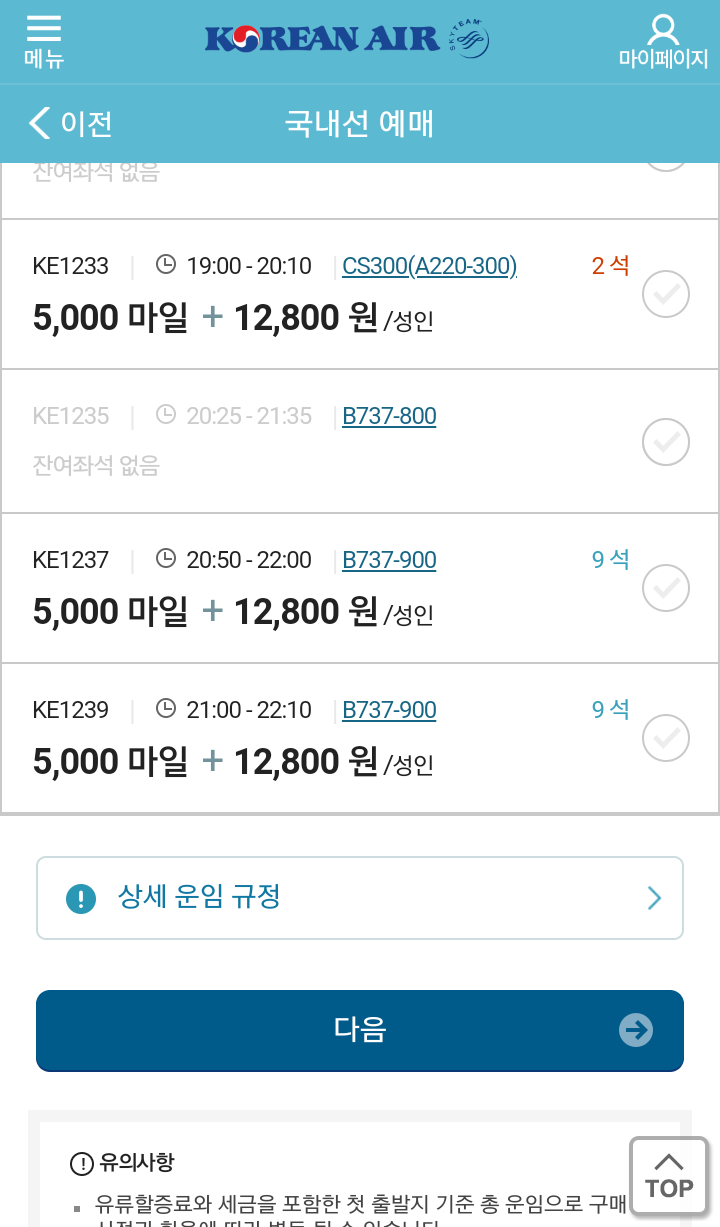
Task: Select flight KE1237 departing 20:50
Action: 665,588
